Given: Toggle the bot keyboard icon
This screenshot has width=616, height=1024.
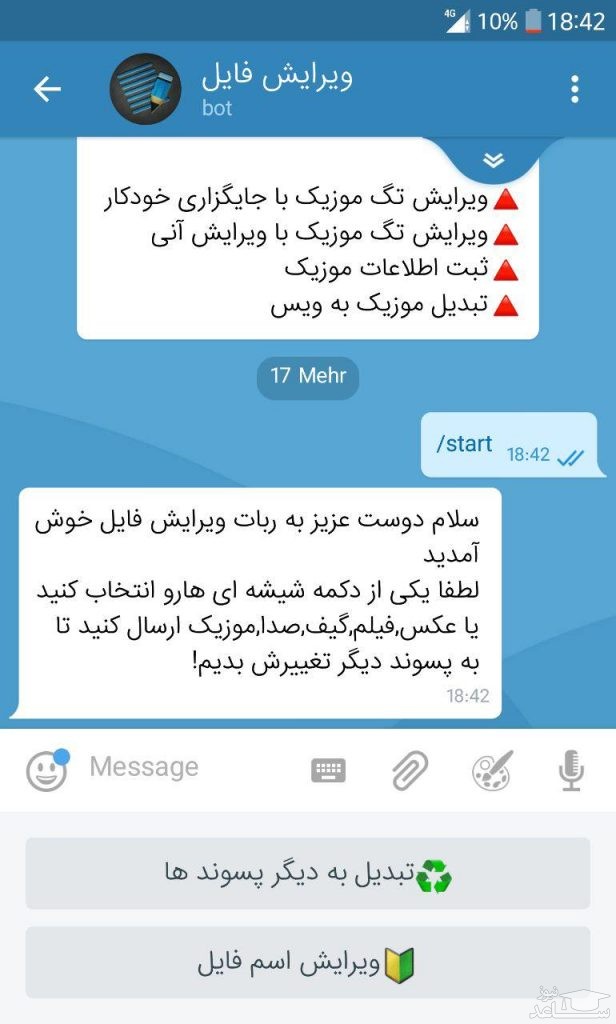Looking at the screenshot, I should (329, 769).
